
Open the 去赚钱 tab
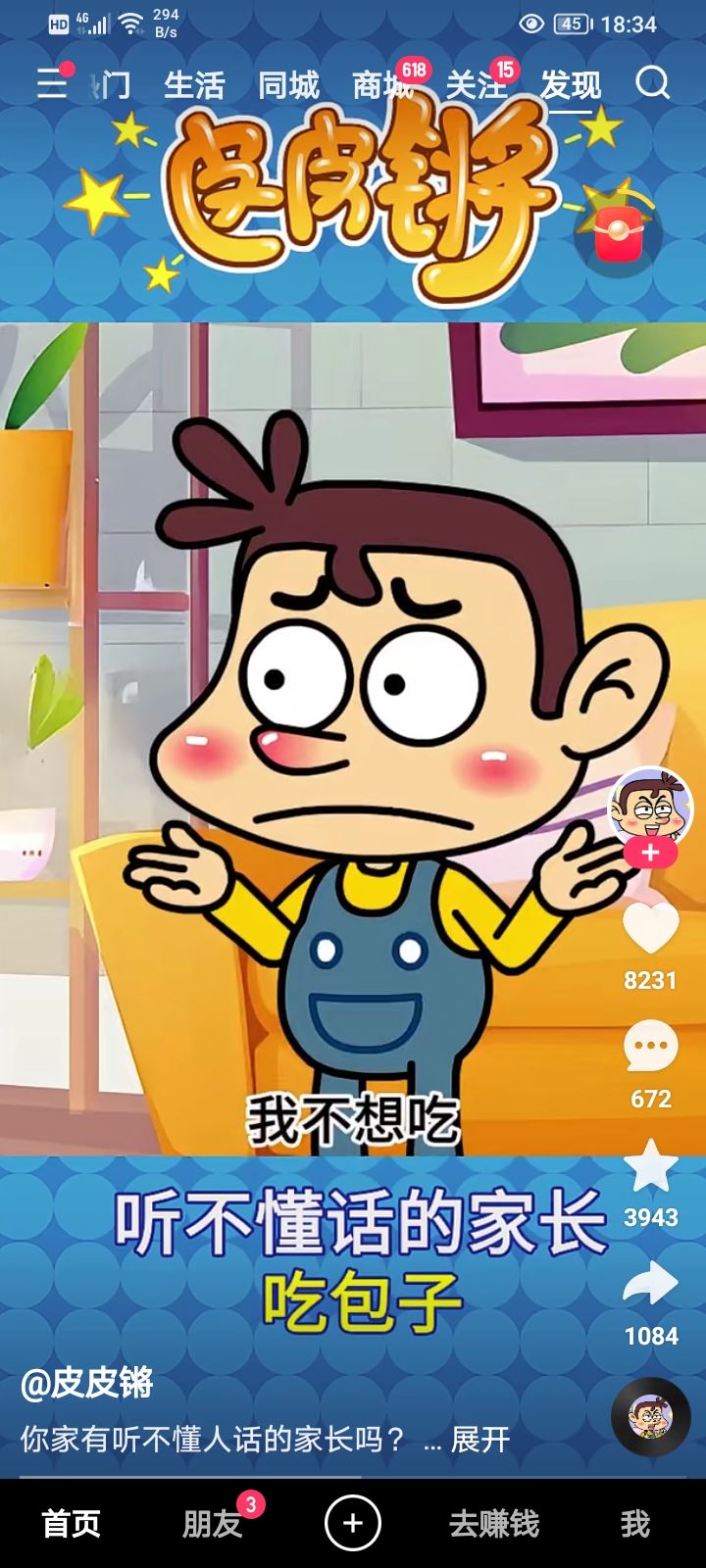point(494,1523)
